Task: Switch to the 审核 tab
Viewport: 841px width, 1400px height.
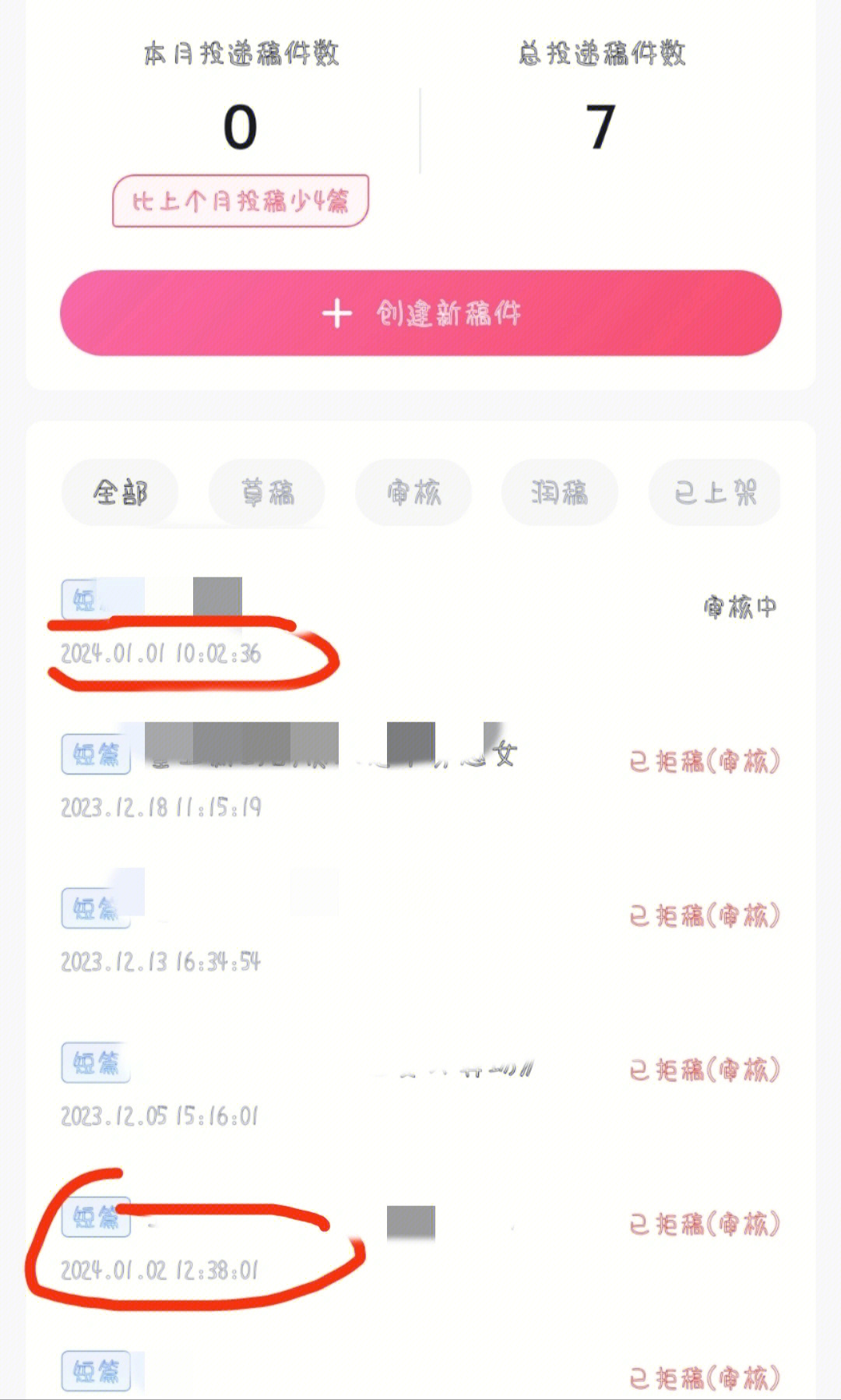Action: 413,492
